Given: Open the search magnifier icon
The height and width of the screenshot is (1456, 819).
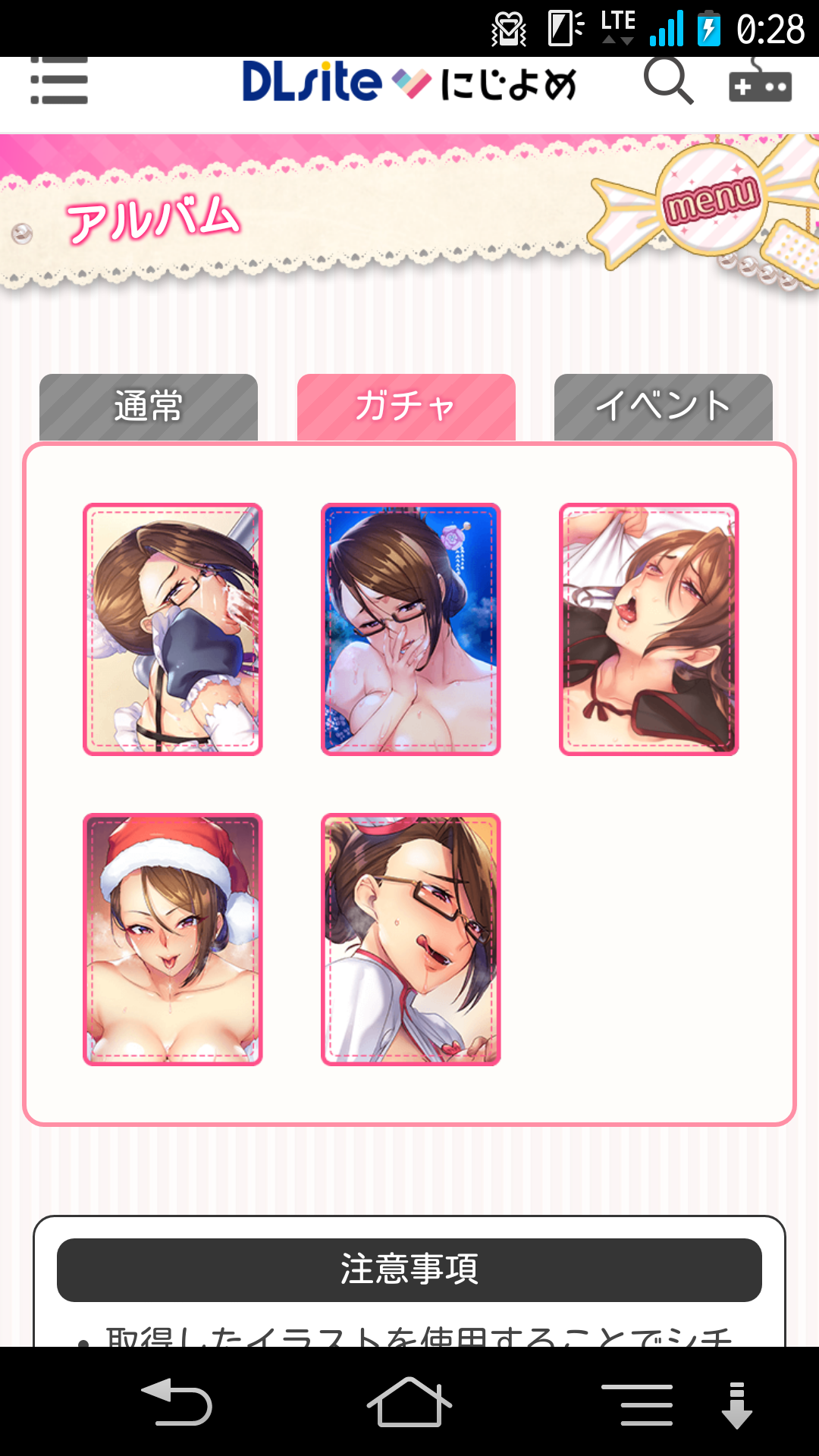Looking at the screenshot, I should point(668,82).
